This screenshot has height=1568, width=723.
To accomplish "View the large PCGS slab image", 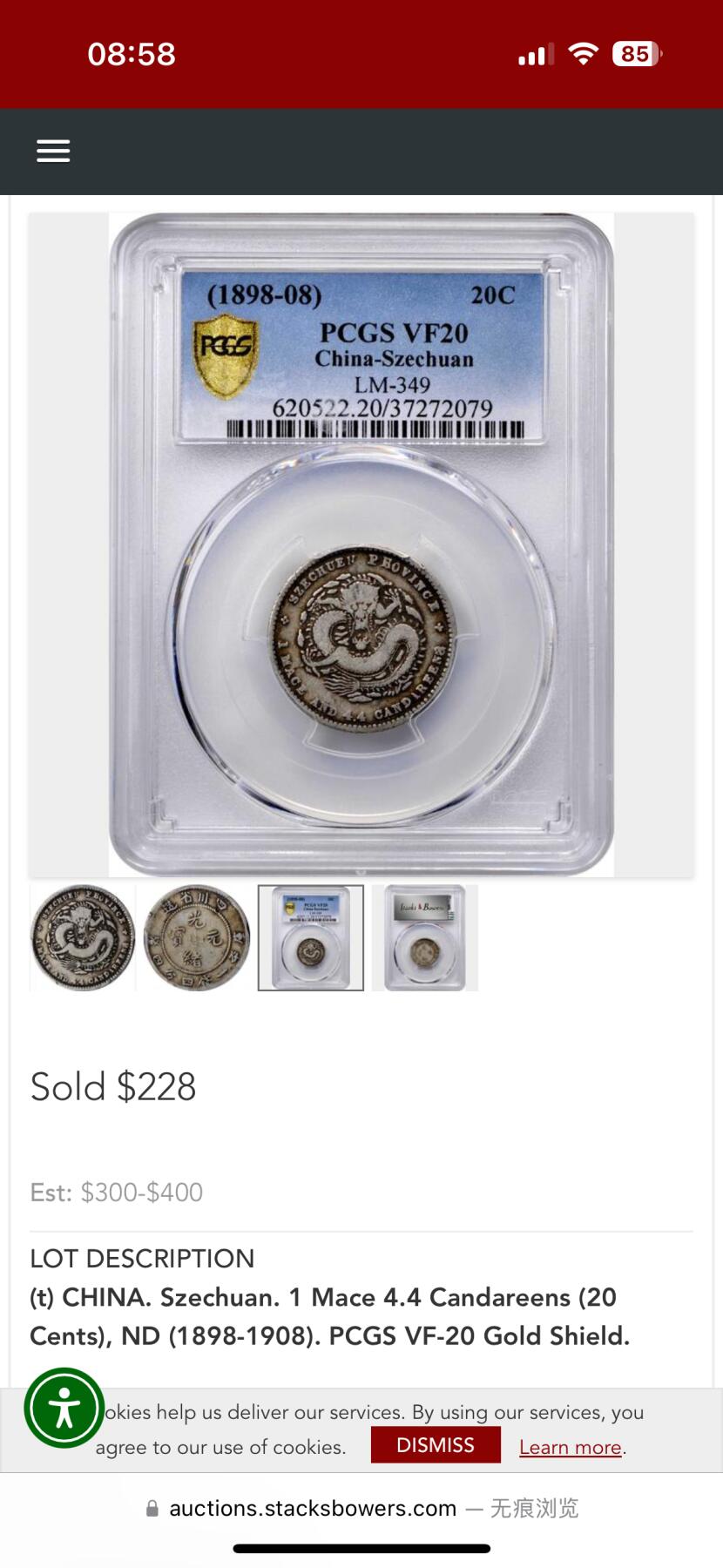I will tap(361, 544).
